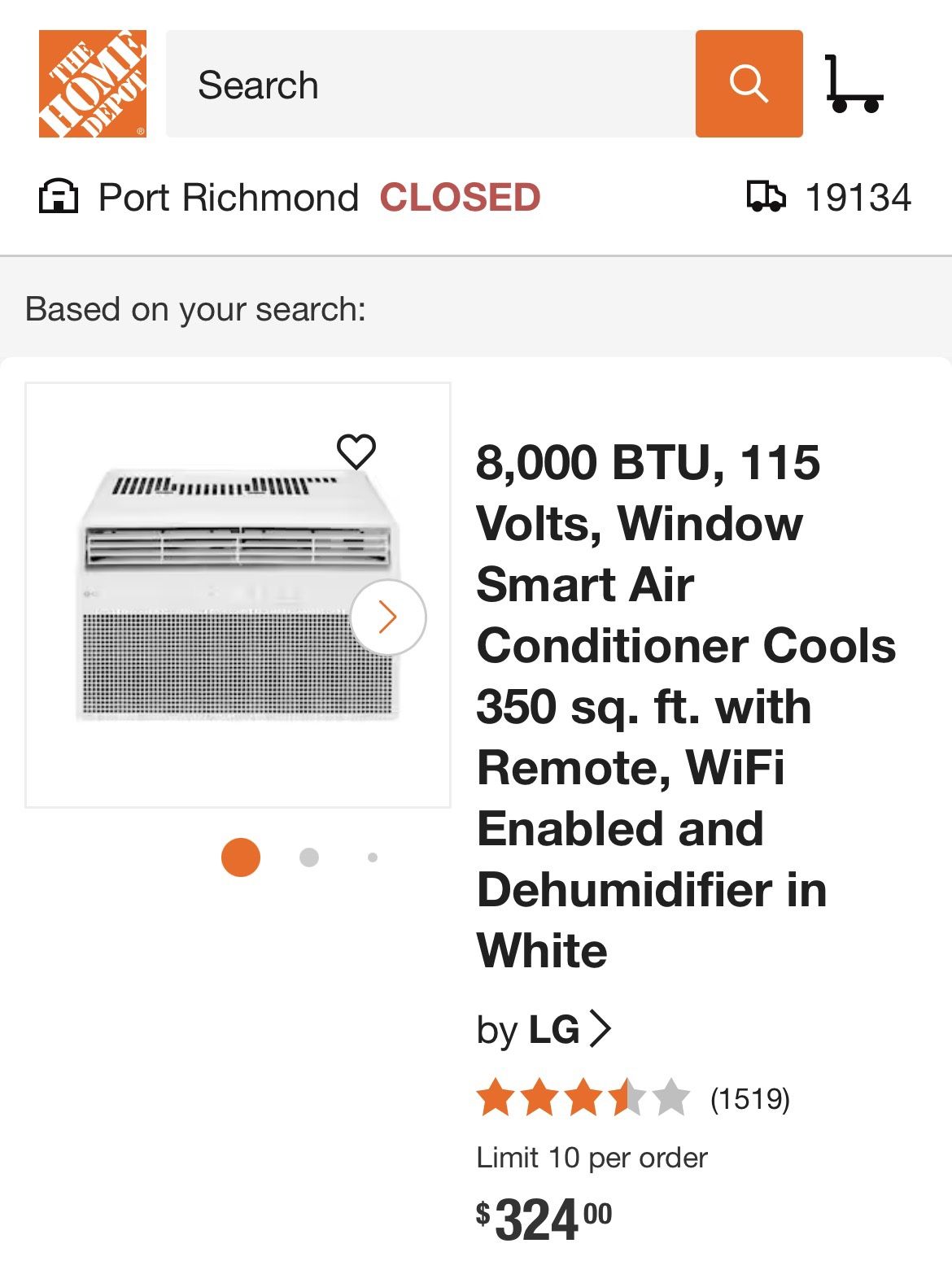Screen dimensions: 952x1287
Task: Click the Home Depot logo
Action: click(92, 84)
